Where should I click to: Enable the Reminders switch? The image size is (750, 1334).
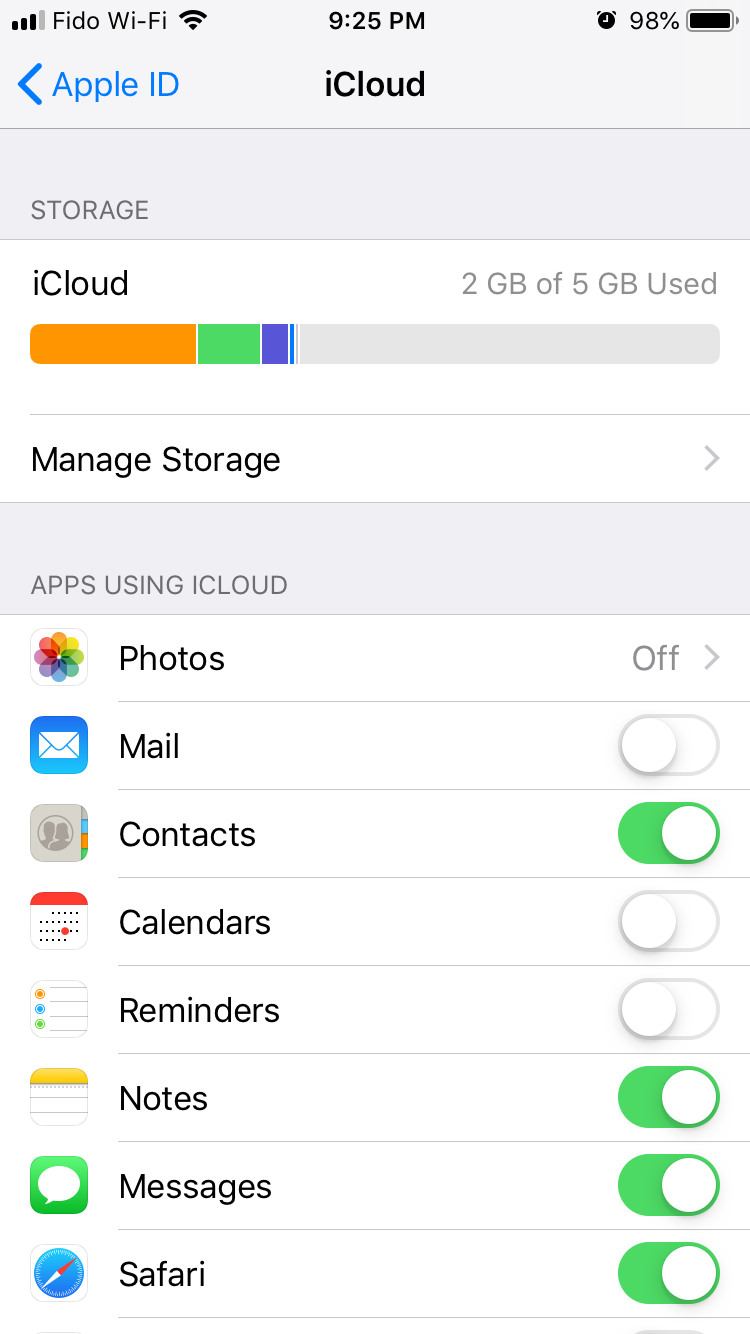[668, 1010]
